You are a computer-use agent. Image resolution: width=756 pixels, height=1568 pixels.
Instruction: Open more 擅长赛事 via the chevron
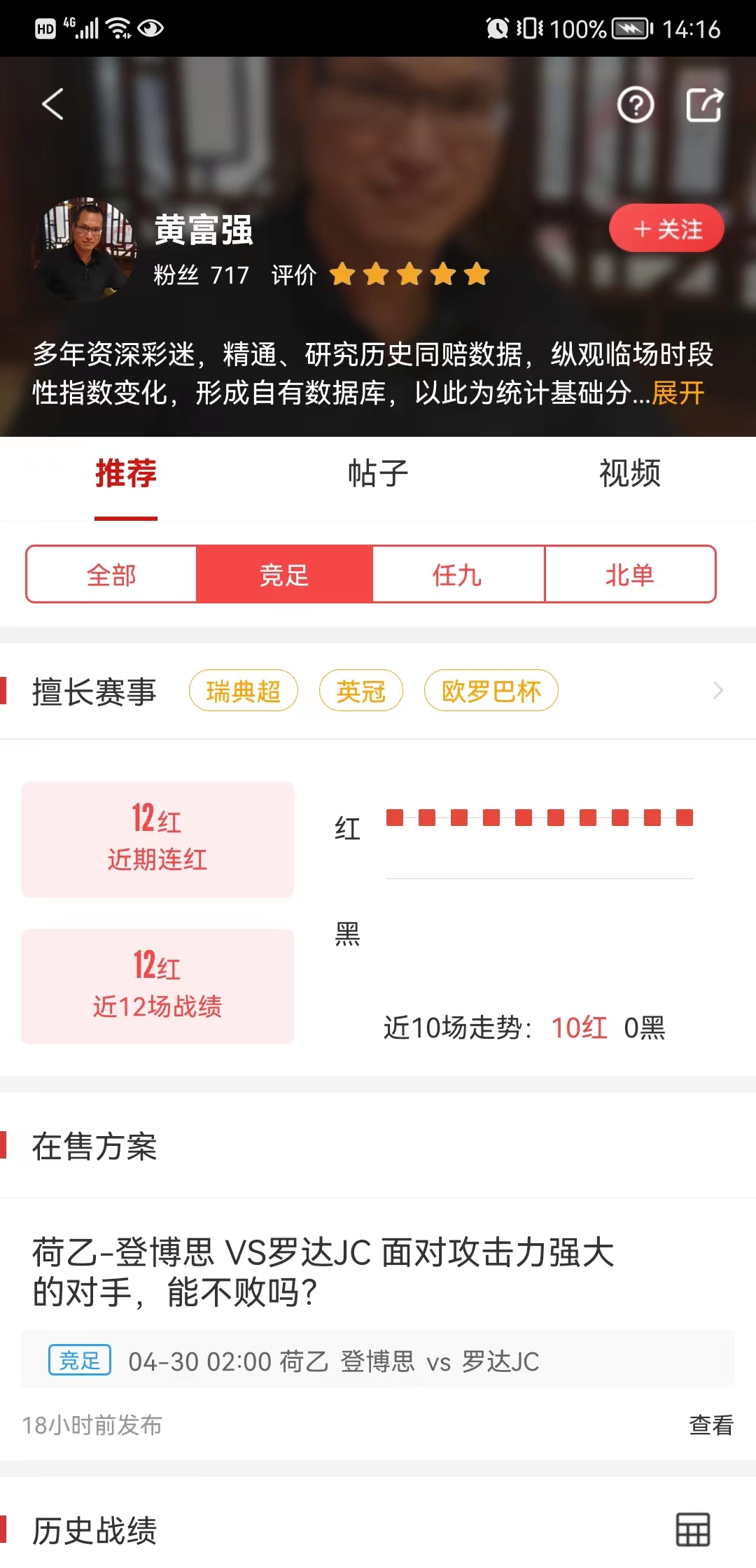[717, 691]
